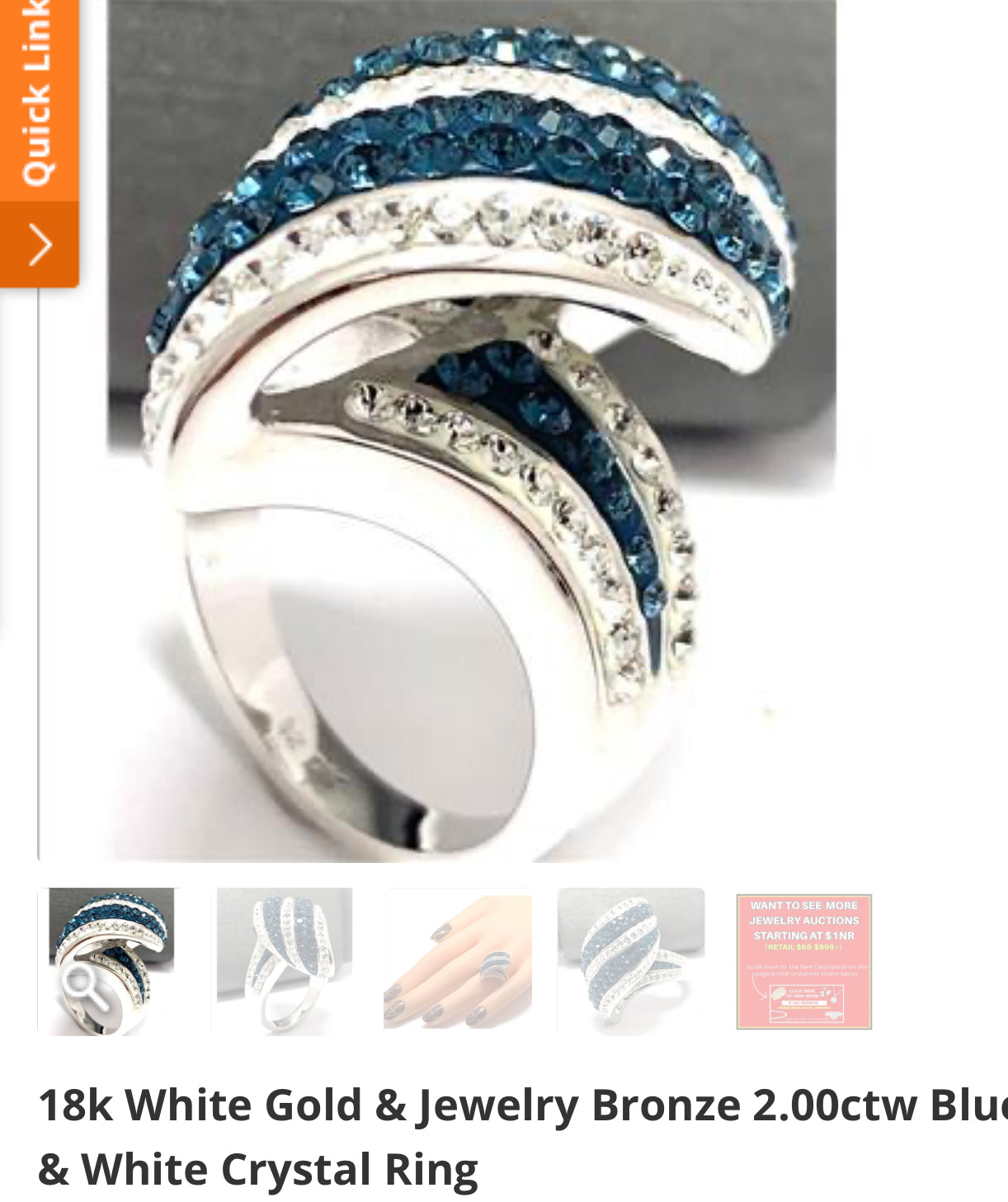Open the pink jewelry auctions banner thumbnail
This screenshot has height=1202, width=1008.
pyautogui.click(x=803, y=961)
